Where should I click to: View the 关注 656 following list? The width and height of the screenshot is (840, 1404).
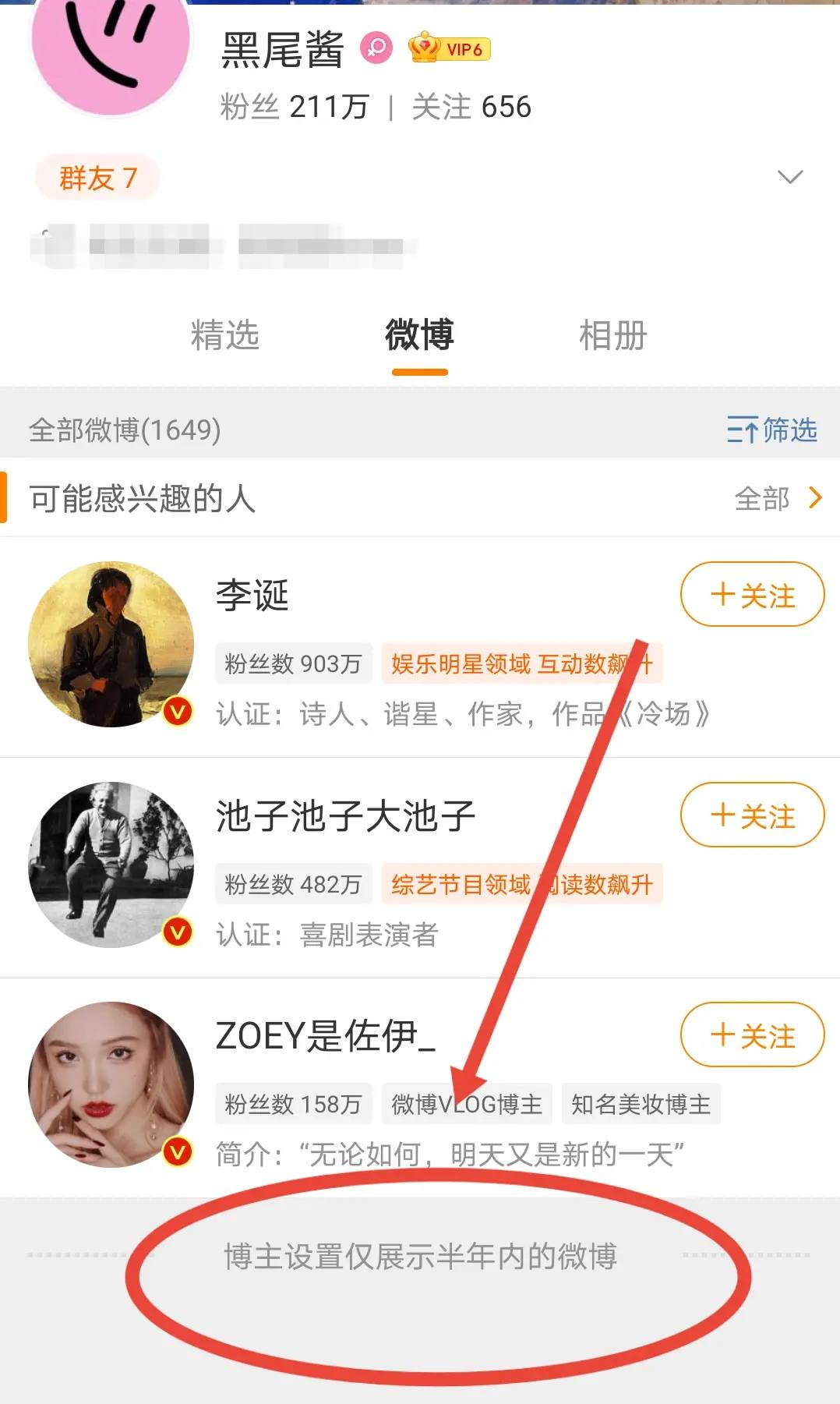[471, 107]
